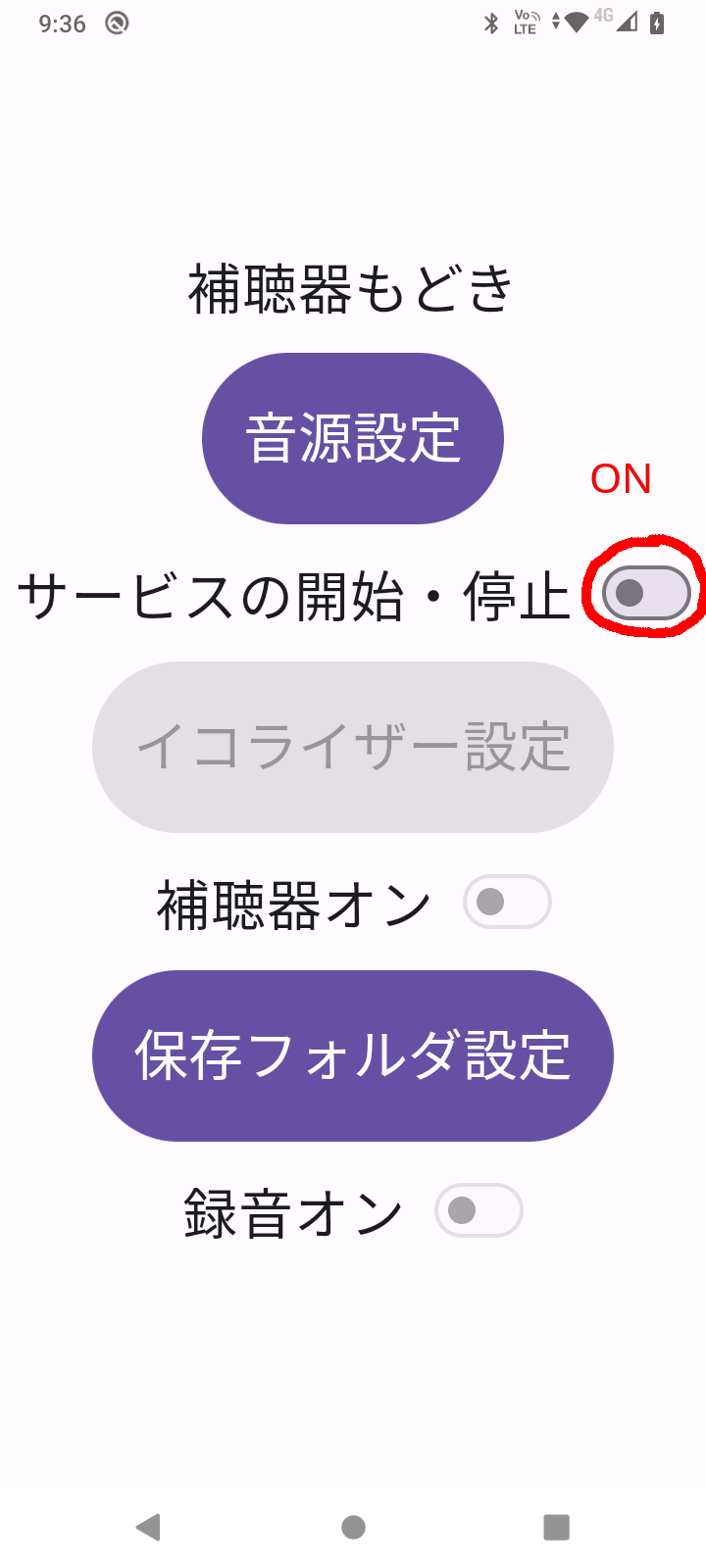Tap inside the red circled area

pyautogui.click(x=642, y=590)
